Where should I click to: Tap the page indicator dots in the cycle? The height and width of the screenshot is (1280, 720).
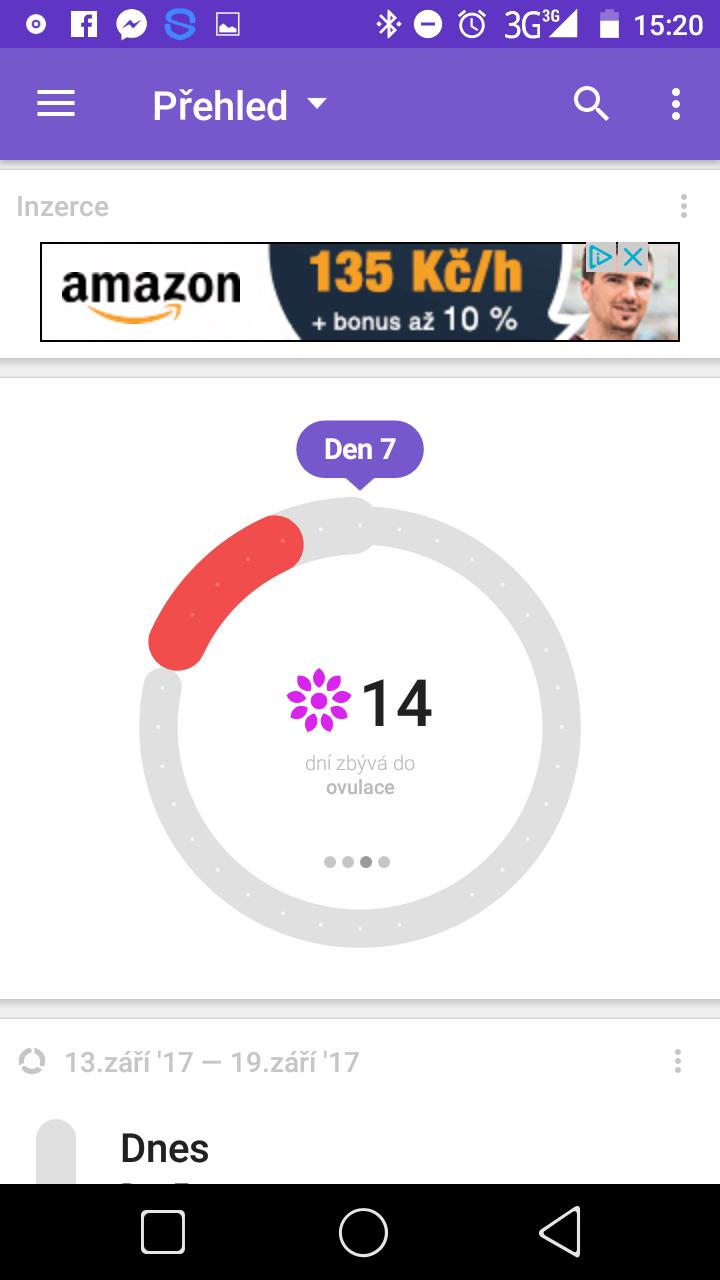tap(357, 862)
